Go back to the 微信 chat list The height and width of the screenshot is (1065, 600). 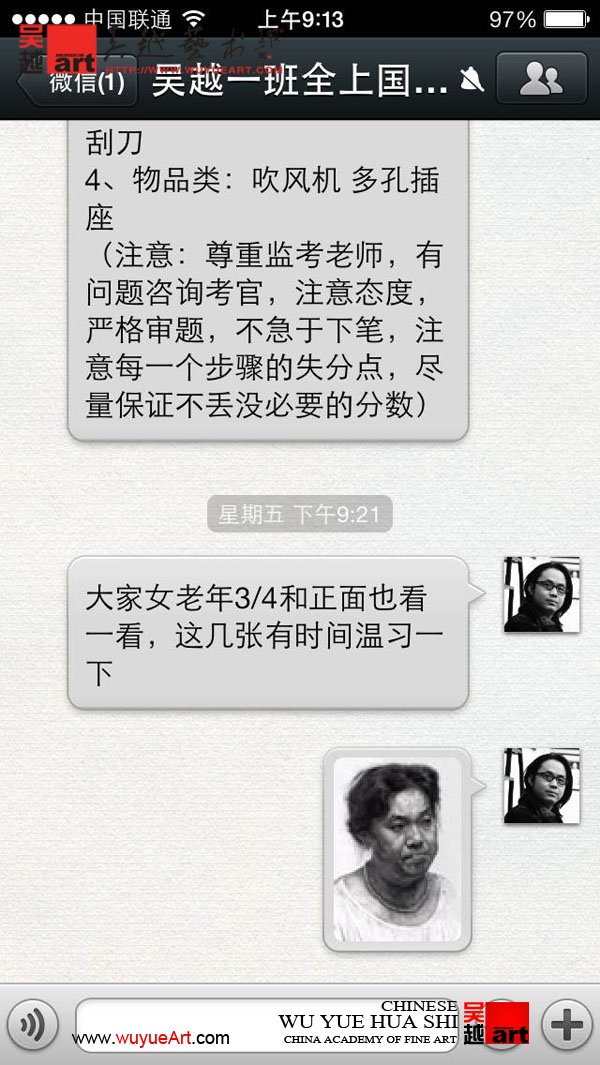[x=78, y=82]
